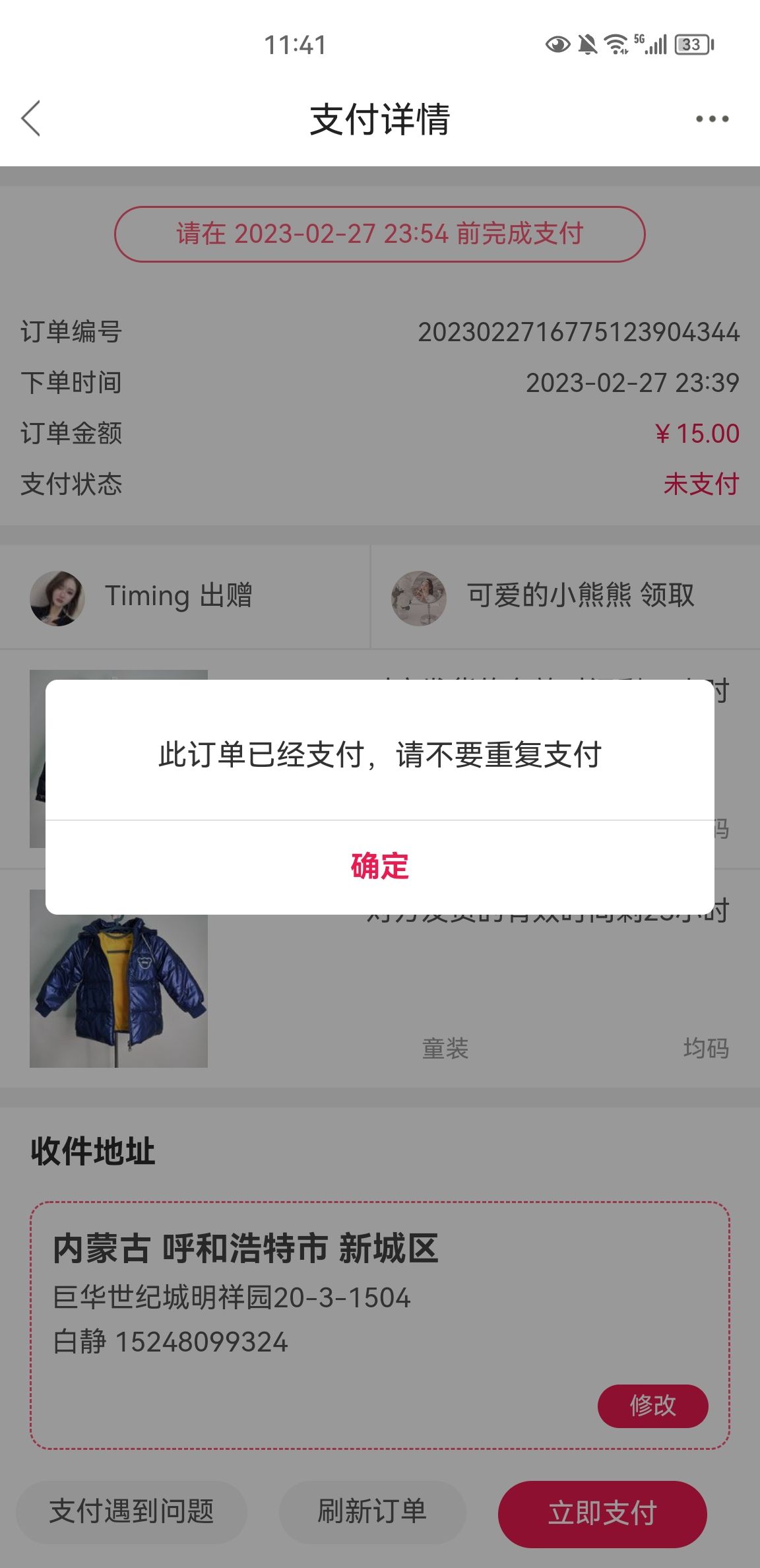The image size is (760, 1568).
Task: Confirm the dialog with 确定
Action: (380, 866)
